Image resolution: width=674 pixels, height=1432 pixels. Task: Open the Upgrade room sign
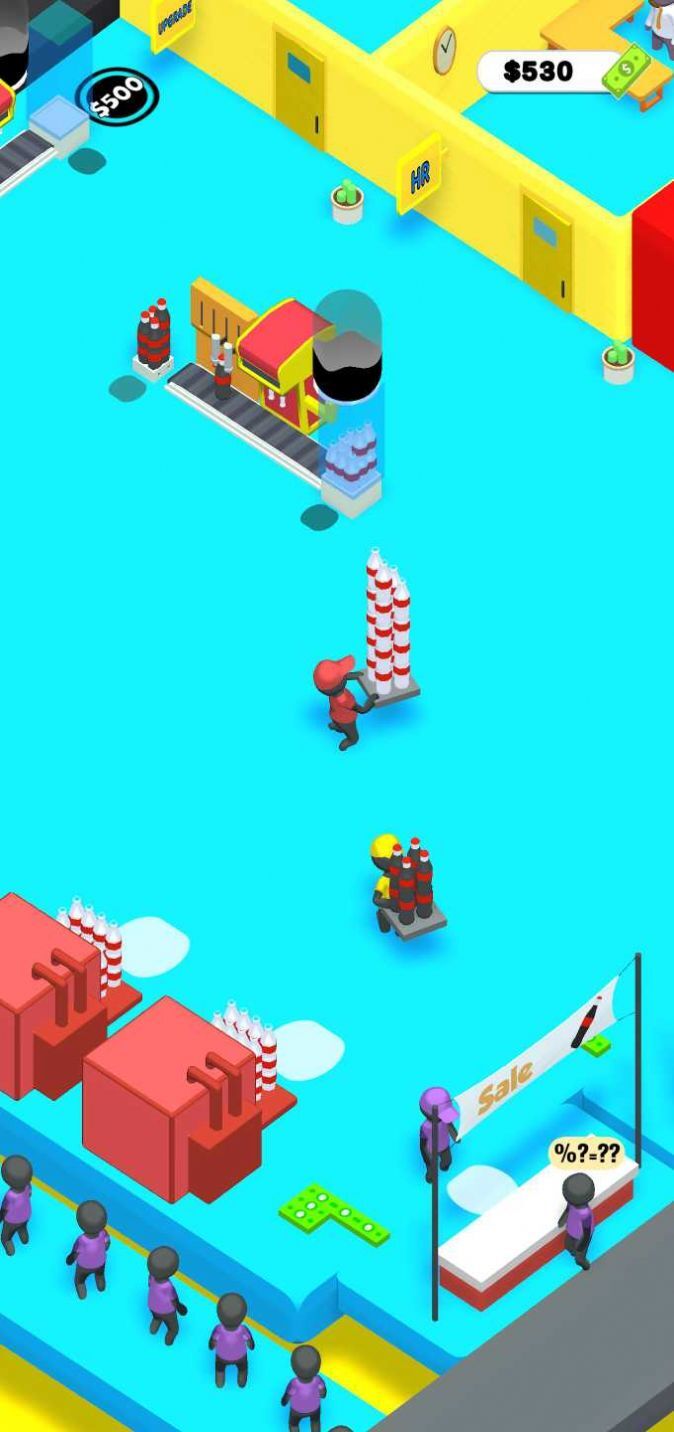[x=173, y=24]
